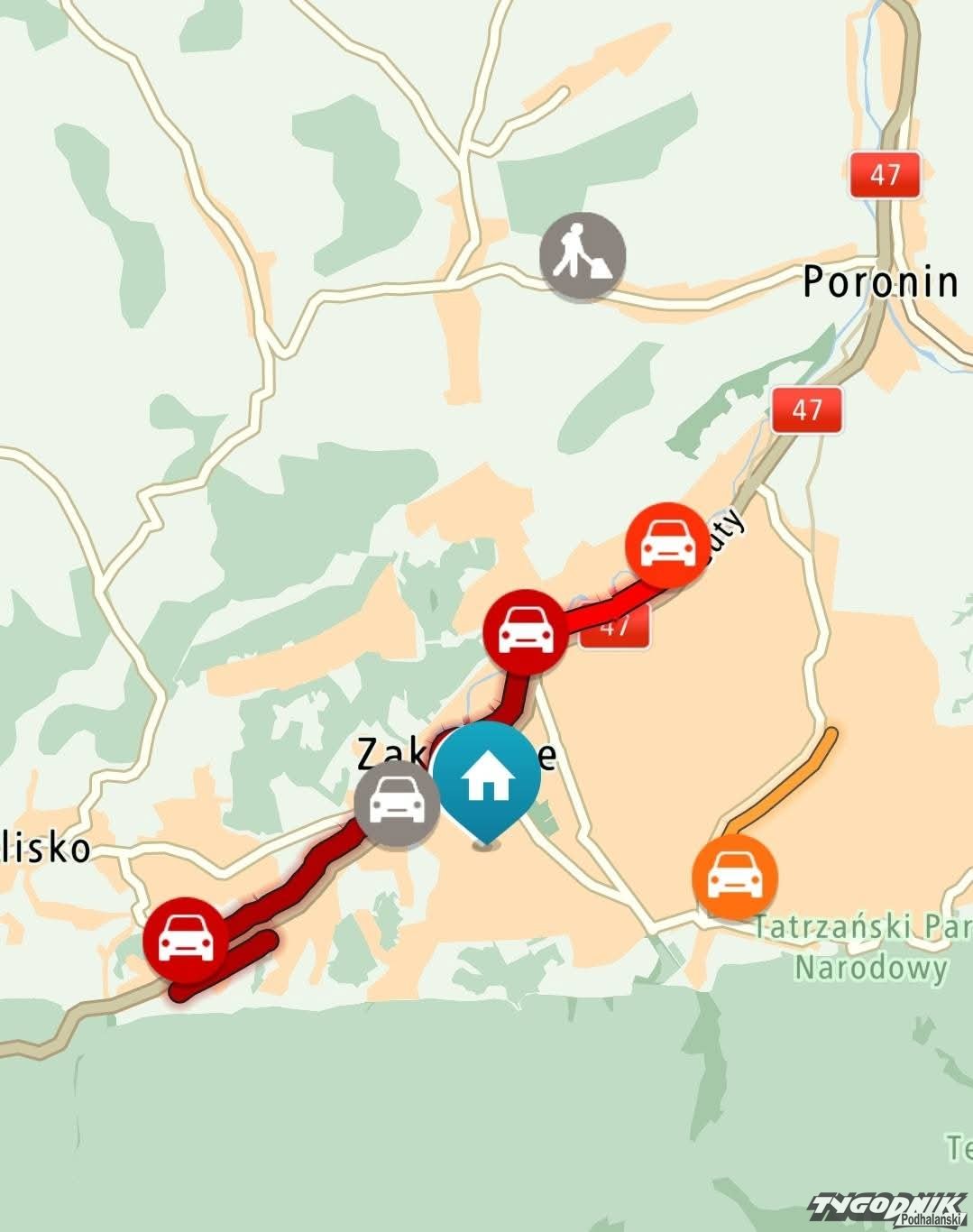Open the gray car marker beside Zakopane
This screenshot has width=973, height=1232.
pyautogui.click(x=397, y=803)
